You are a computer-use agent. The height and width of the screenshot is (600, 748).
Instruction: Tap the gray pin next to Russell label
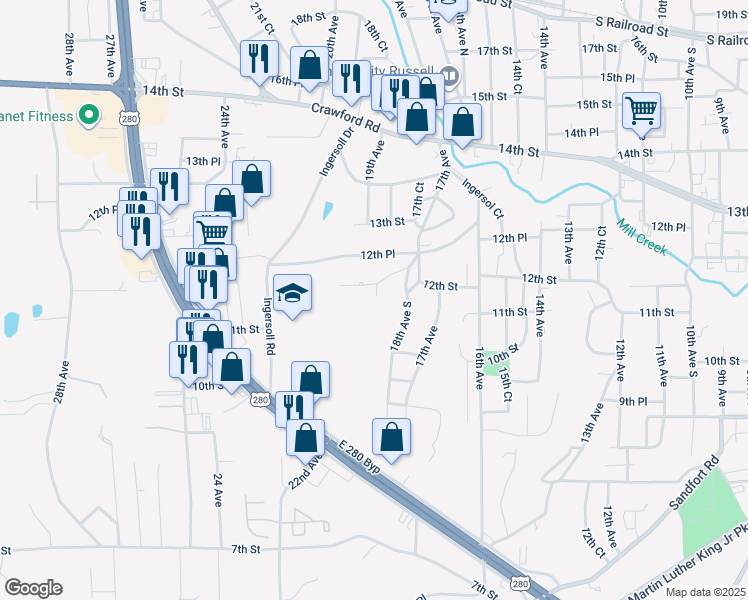449,75
